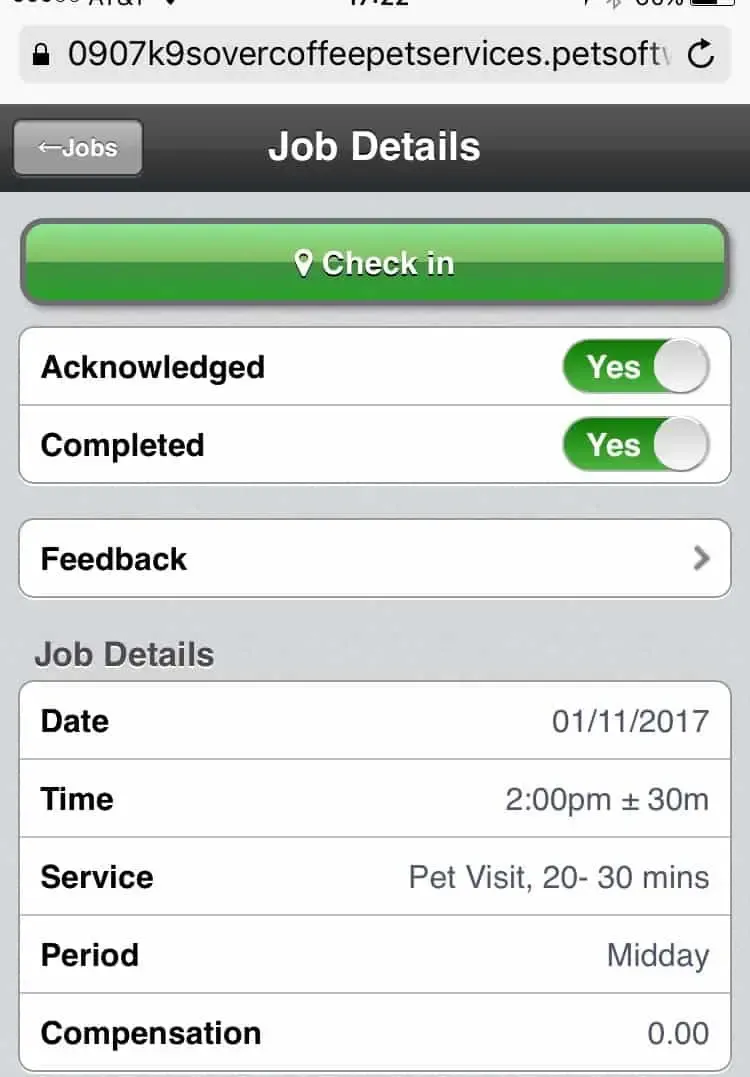The width and height of the screenshot is (750, 1077).
Task: Select the Service row showing Pet Visit
Action: [375, 877]
